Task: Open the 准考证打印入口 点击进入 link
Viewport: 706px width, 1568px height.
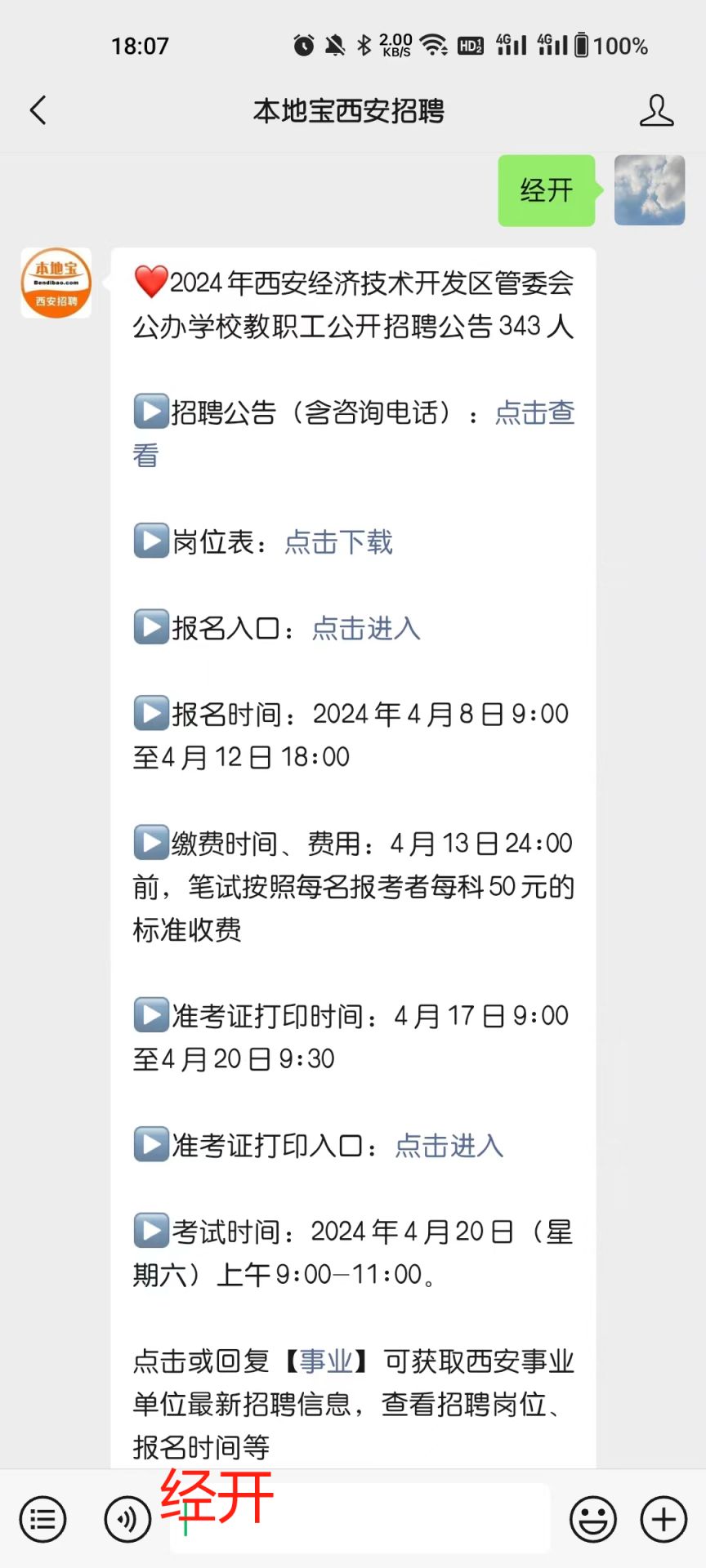Action: coord(449,1146)
